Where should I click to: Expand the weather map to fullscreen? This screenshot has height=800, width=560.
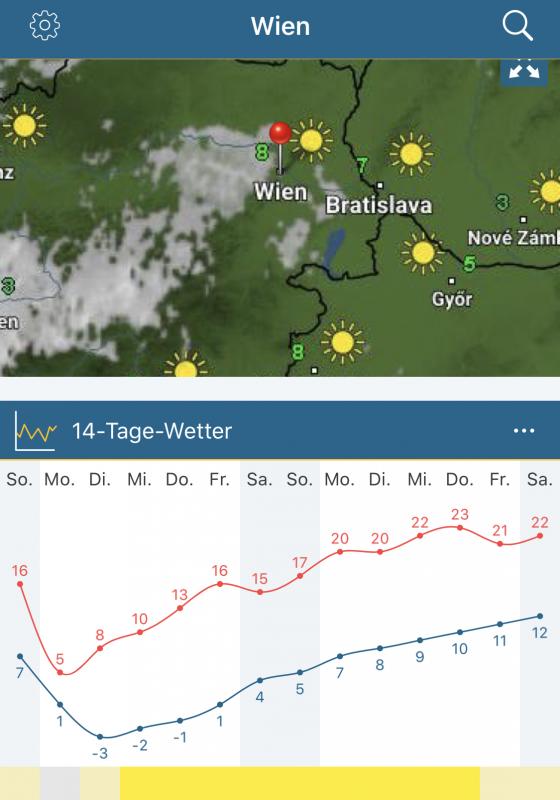click(x=524, y=71)
